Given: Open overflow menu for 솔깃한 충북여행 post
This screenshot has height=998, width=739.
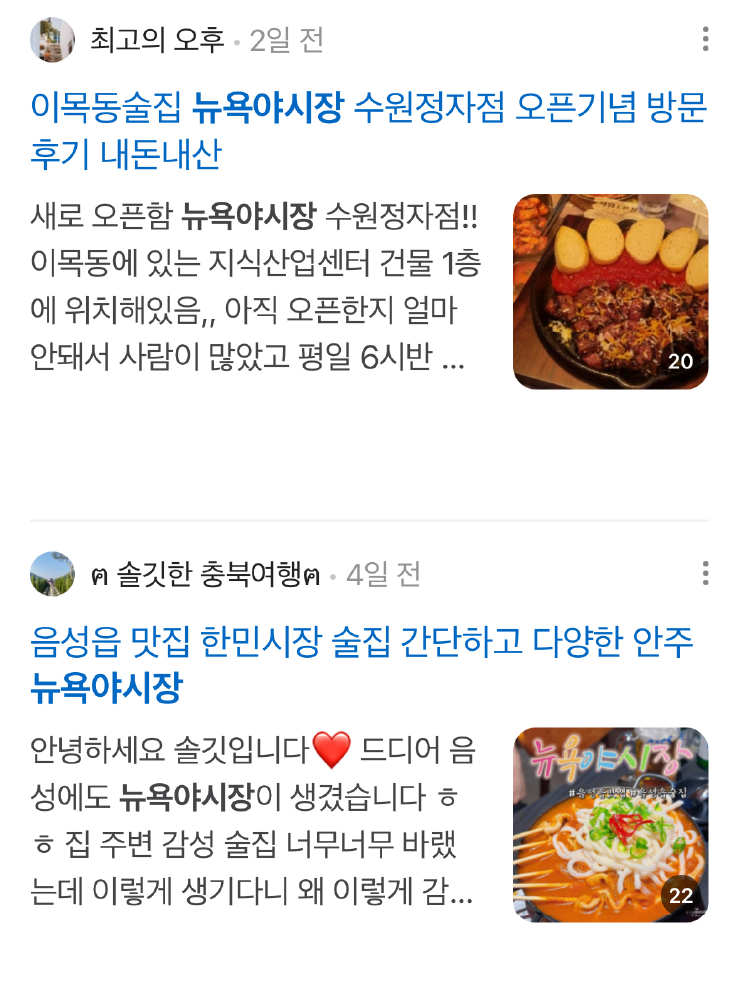Looking at the screenshot, I should (705, 573).
